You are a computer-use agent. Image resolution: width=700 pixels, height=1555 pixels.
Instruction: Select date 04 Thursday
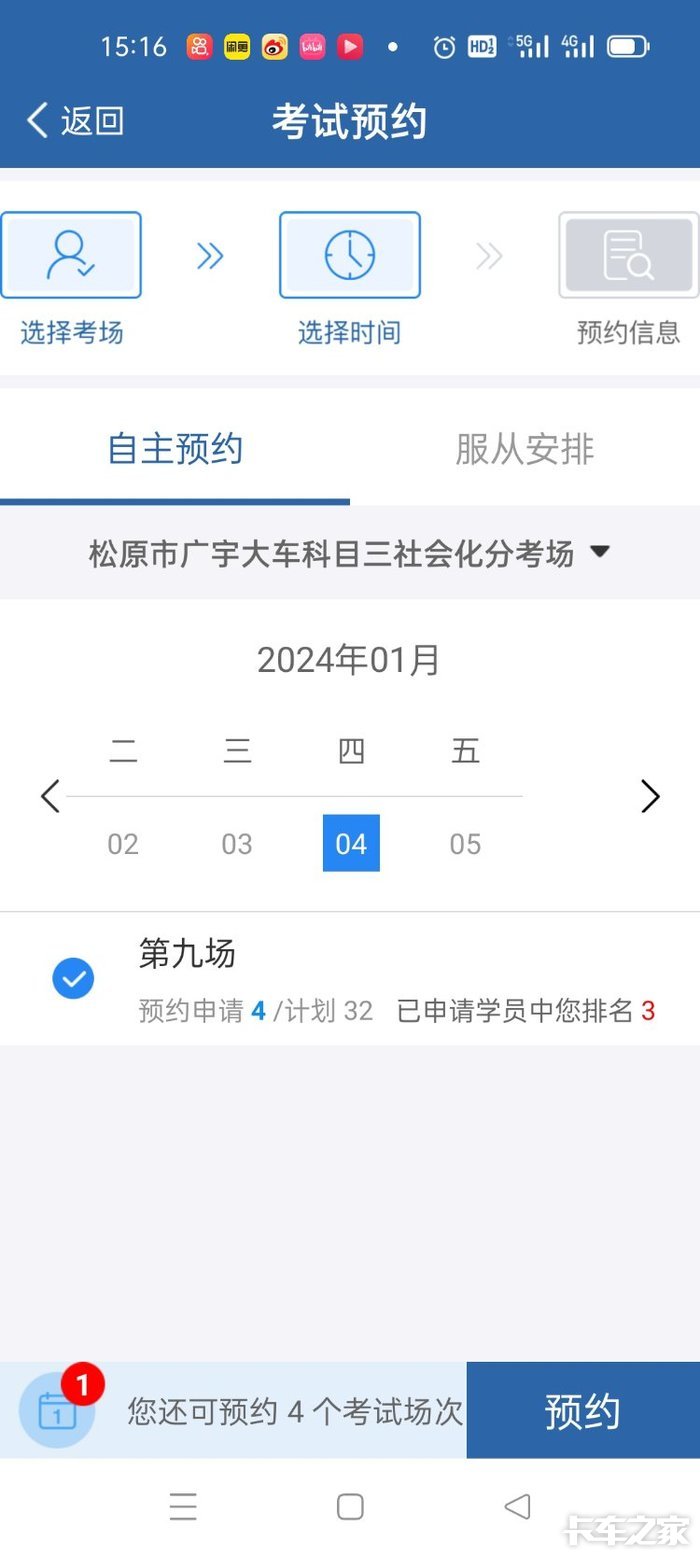click(351, 844)
